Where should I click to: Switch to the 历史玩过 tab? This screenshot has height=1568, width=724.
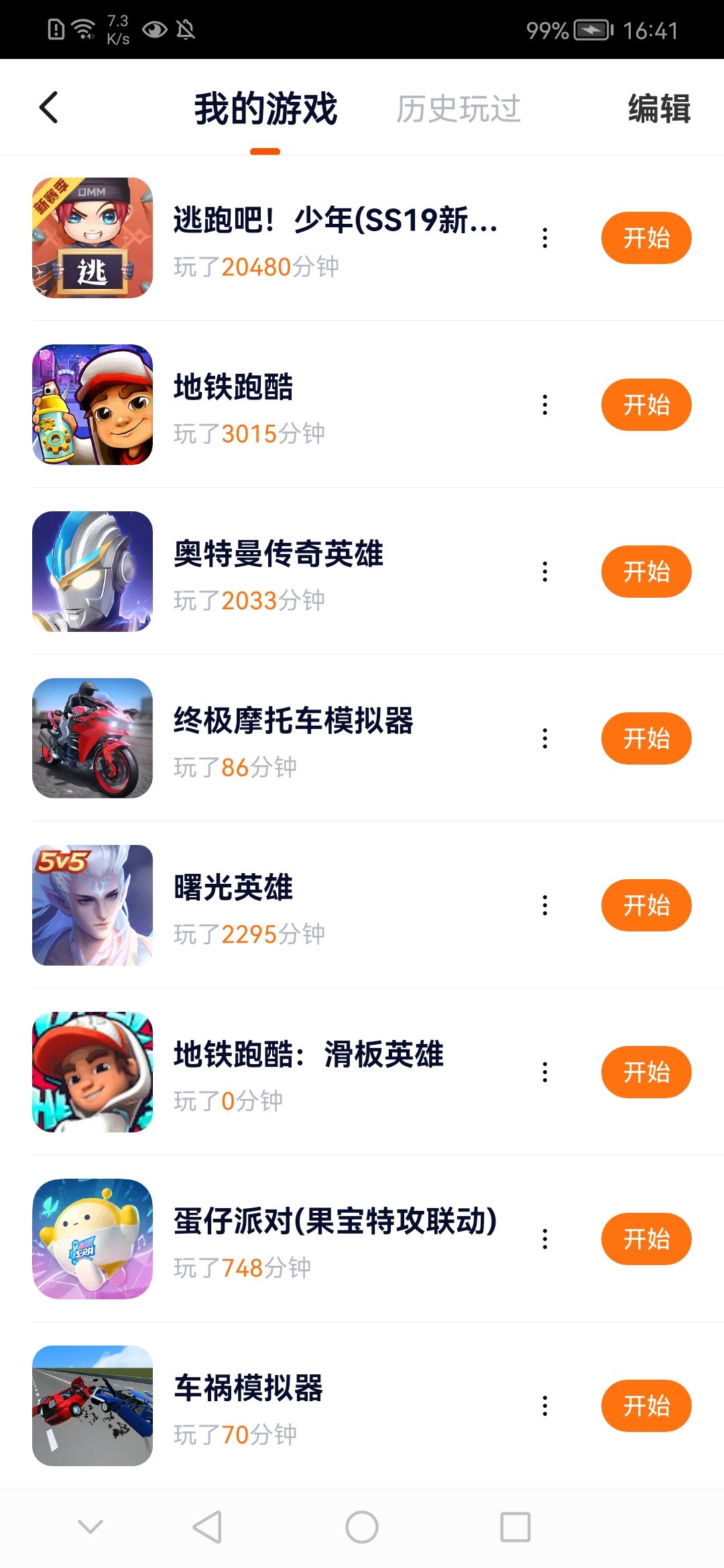459,109
